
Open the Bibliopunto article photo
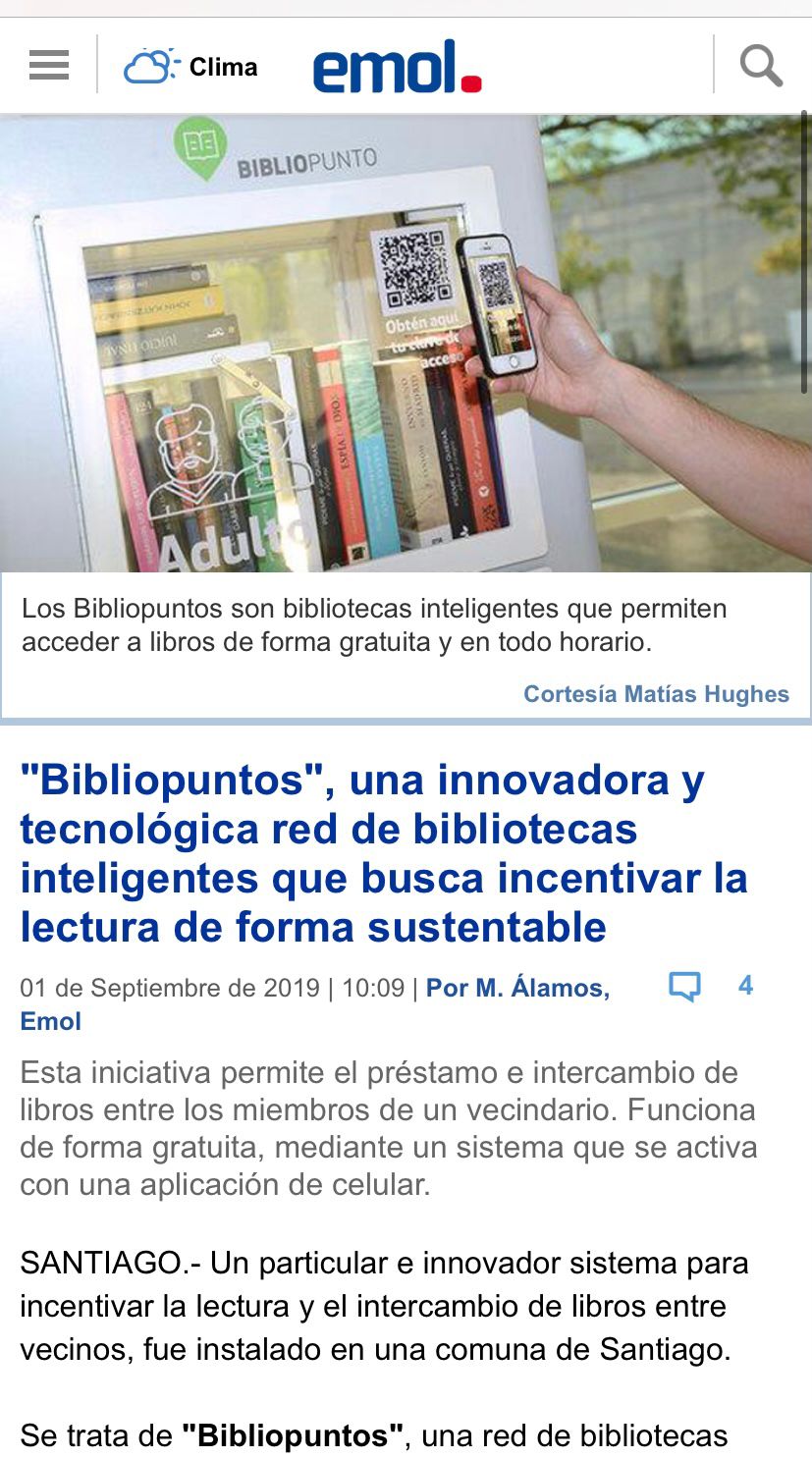[x=406, y=344]
